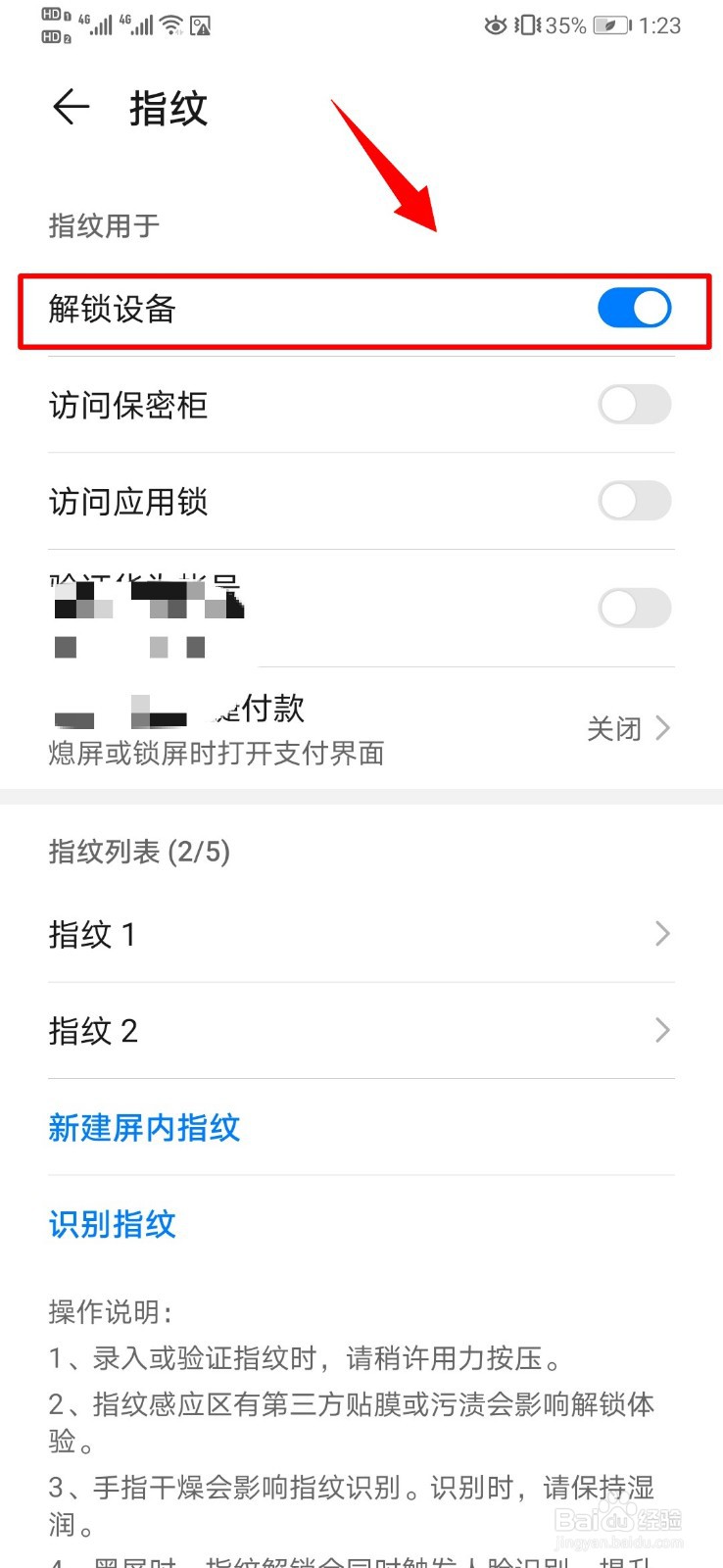Tap the battery icon in status bar

click(612, 25)
